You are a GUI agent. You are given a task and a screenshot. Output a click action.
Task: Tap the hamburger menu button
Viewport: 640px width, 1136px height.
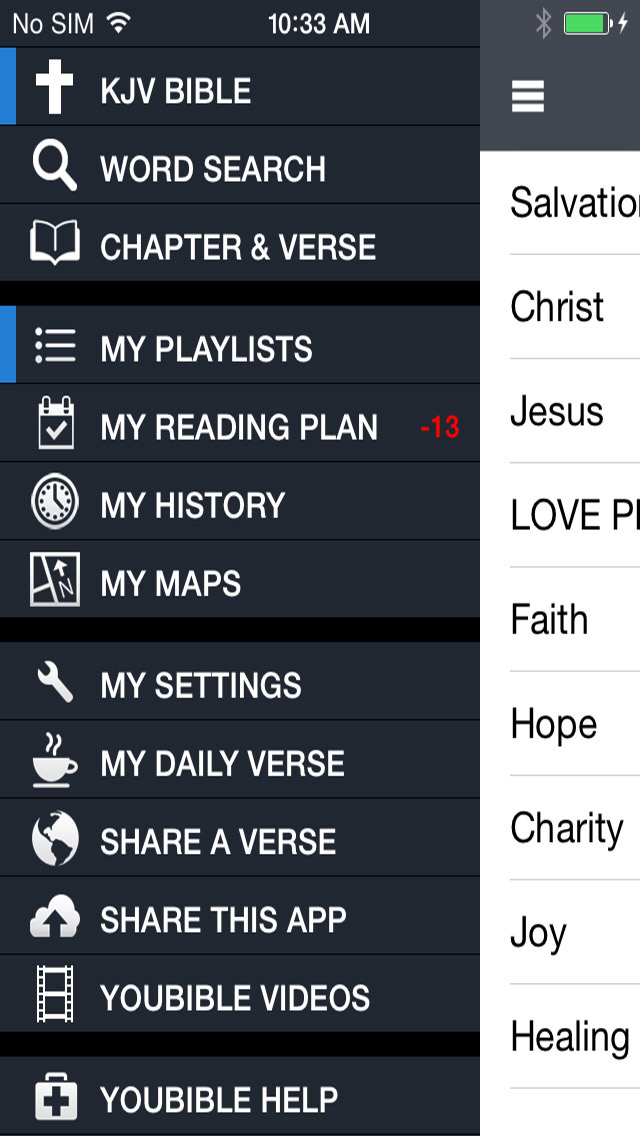point(528,96)
